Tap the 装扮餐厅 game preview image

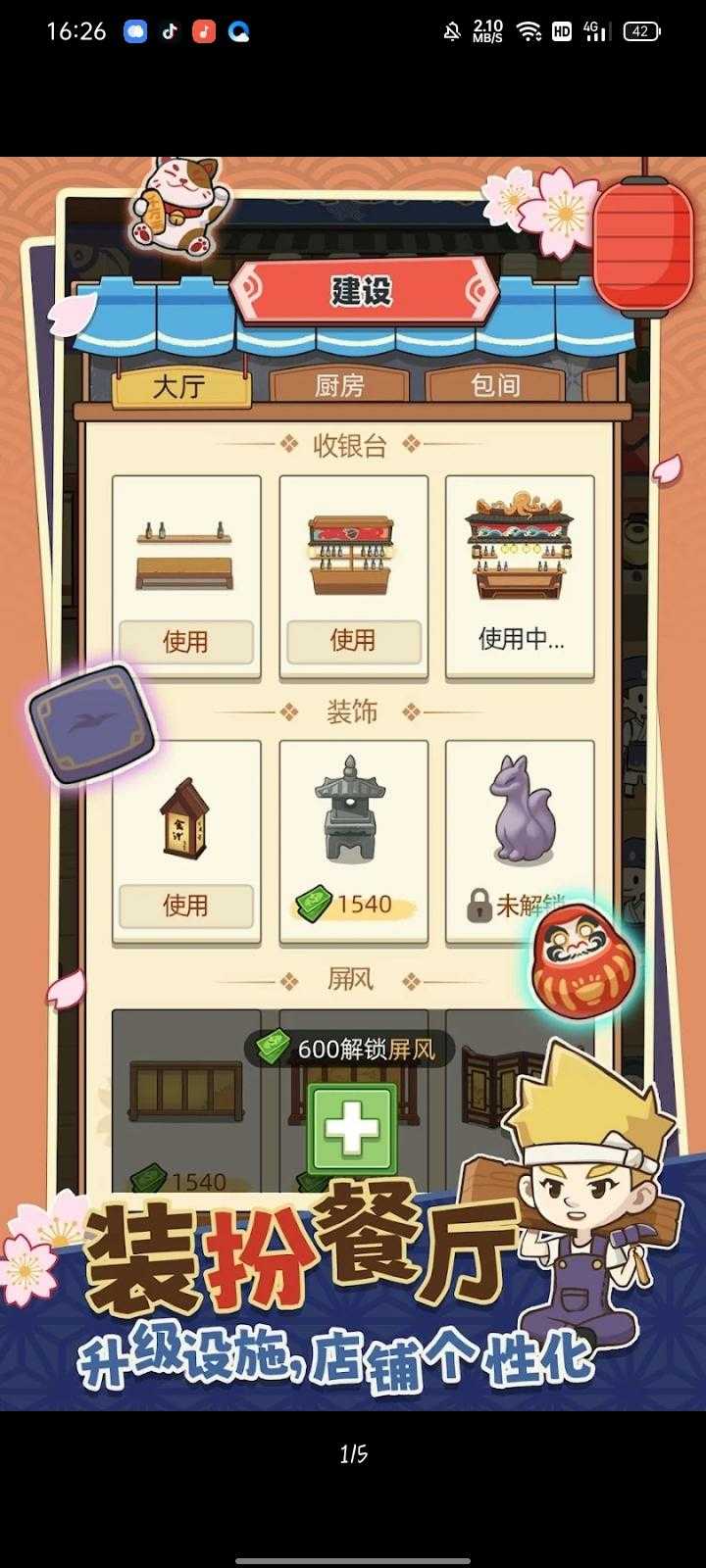point(353,784)
